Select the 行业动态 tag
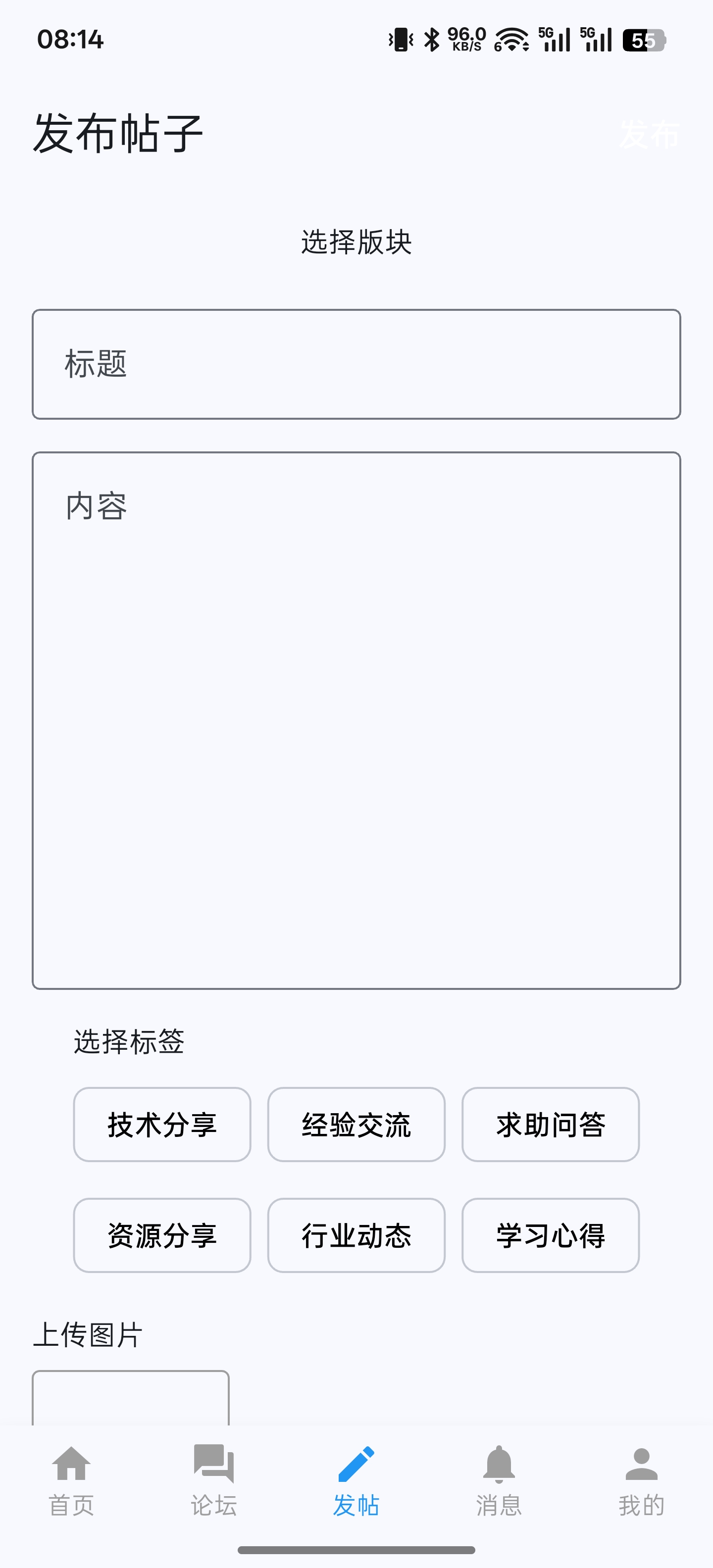713x1568 pixels. pos(356,1235)
